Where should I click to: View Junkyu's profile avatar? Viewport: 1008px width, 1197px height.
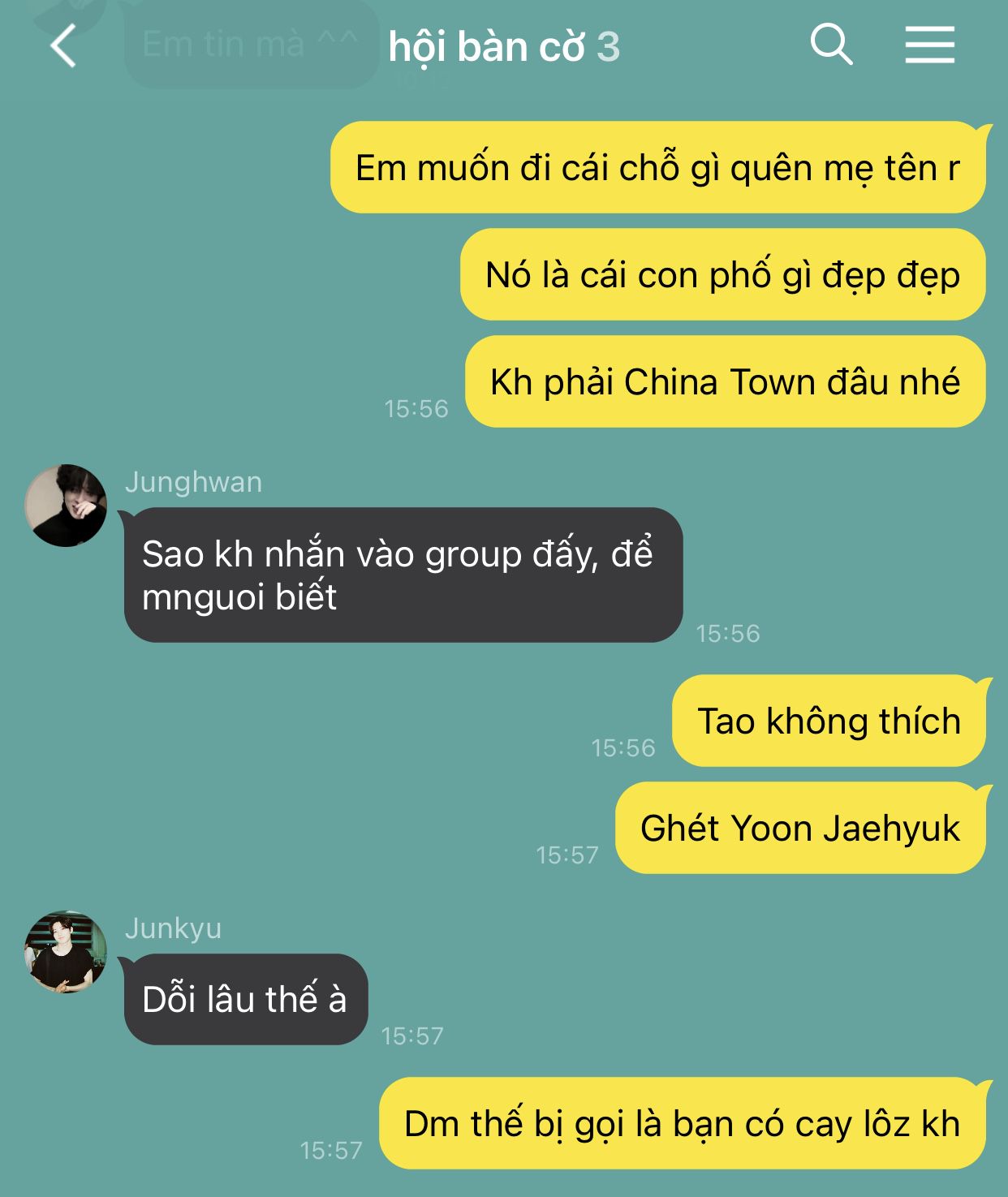(66, 952)
